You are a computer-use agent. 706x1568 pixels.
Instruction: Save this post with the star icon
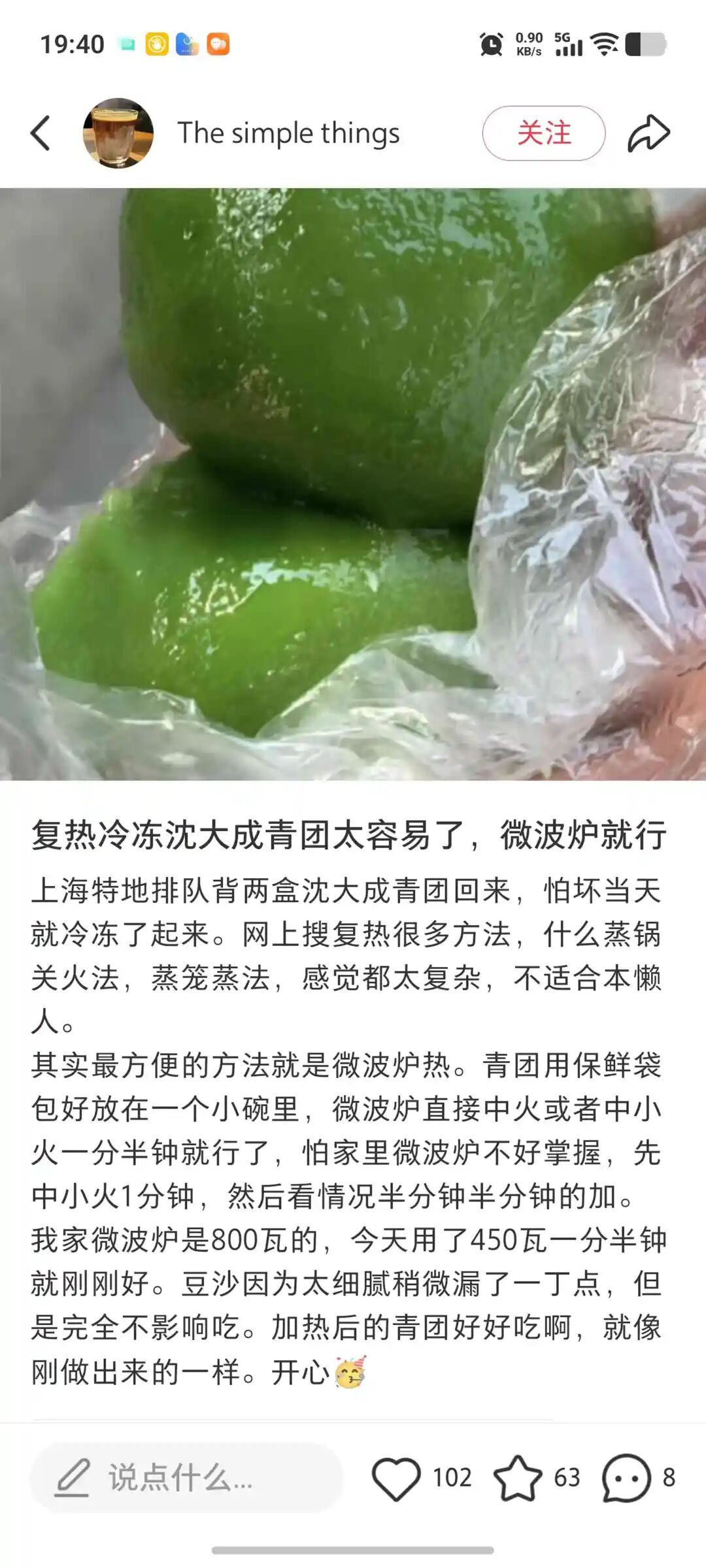[518, 1478]
